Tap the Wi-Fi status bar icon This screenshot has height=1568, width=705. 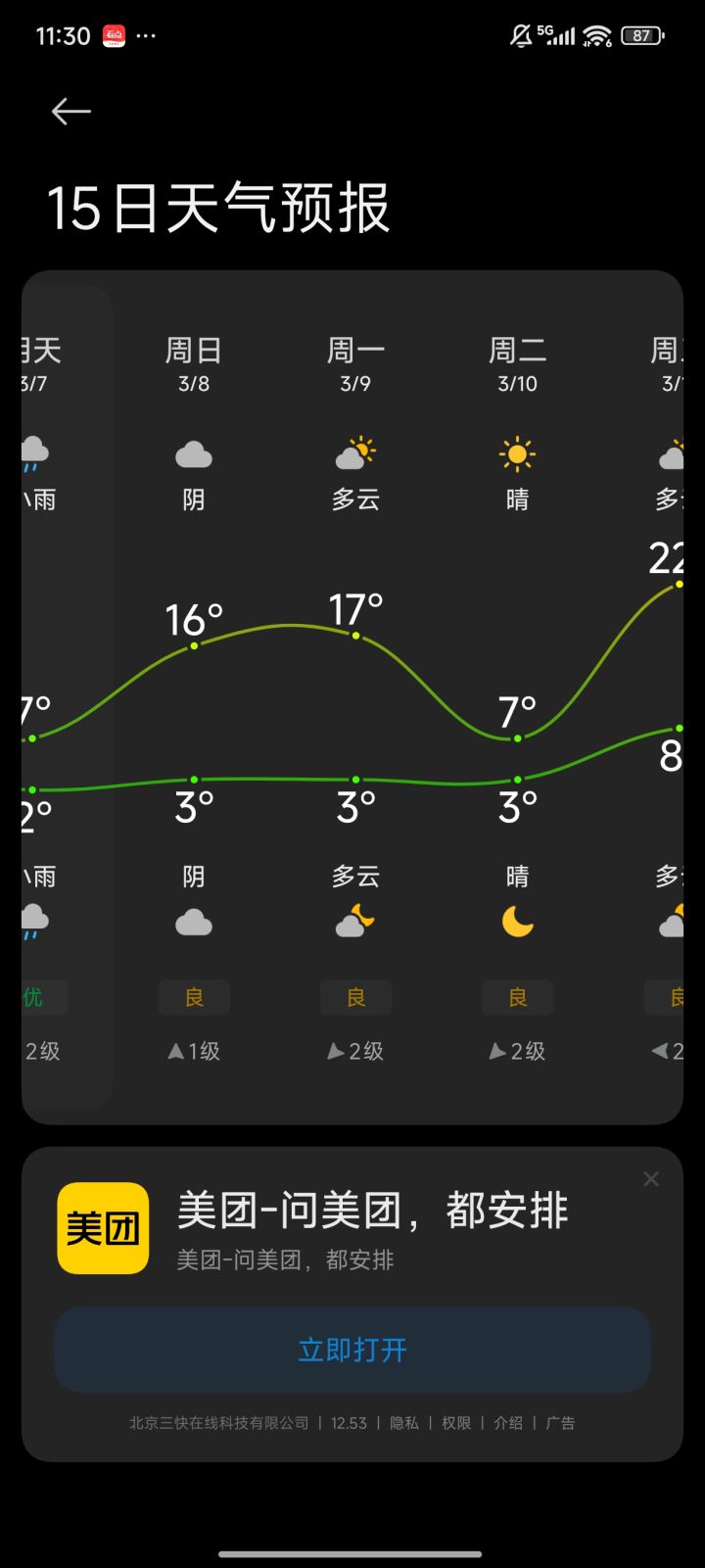tap(594, 35)
